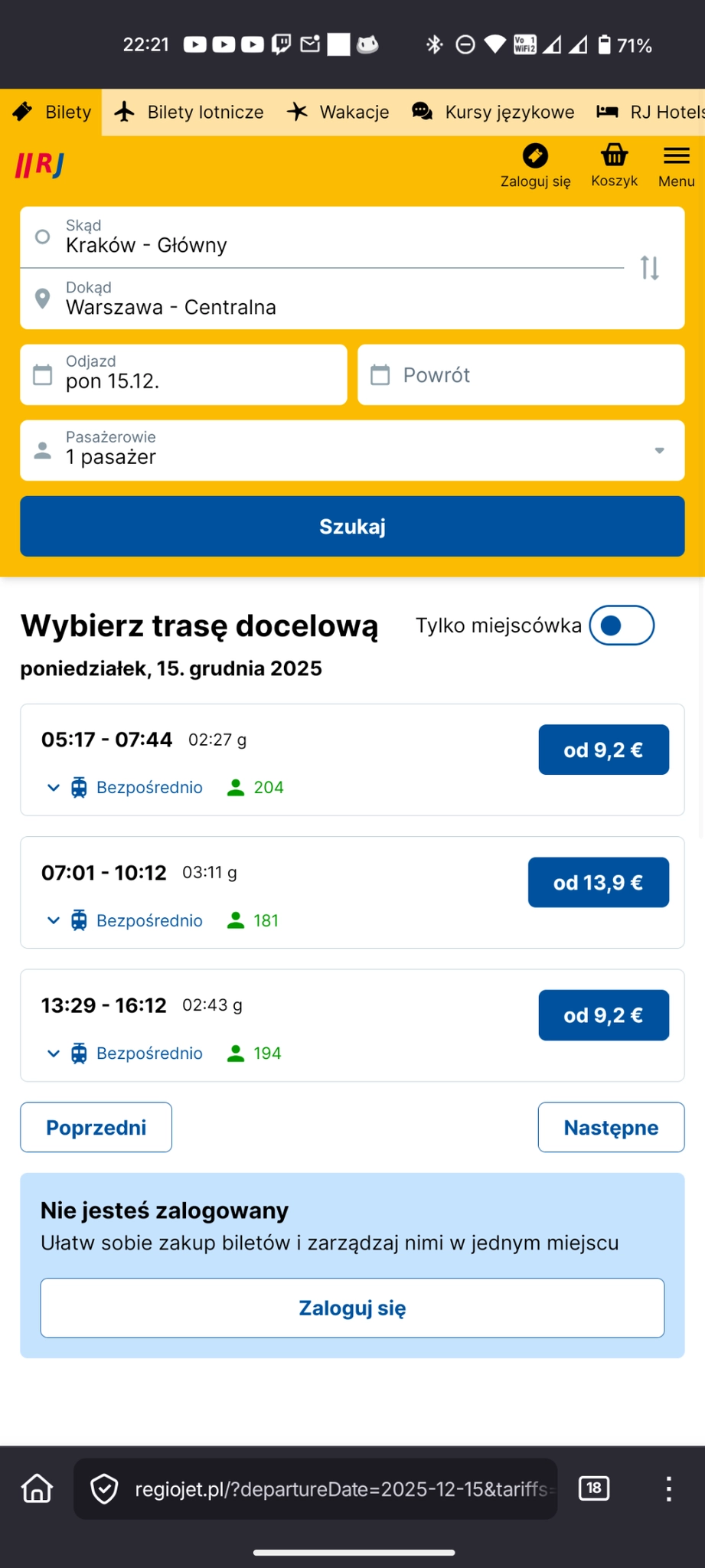The image size is (705, 1568).
Task: Load Następne later connections
Action: tap(610, 1127)
